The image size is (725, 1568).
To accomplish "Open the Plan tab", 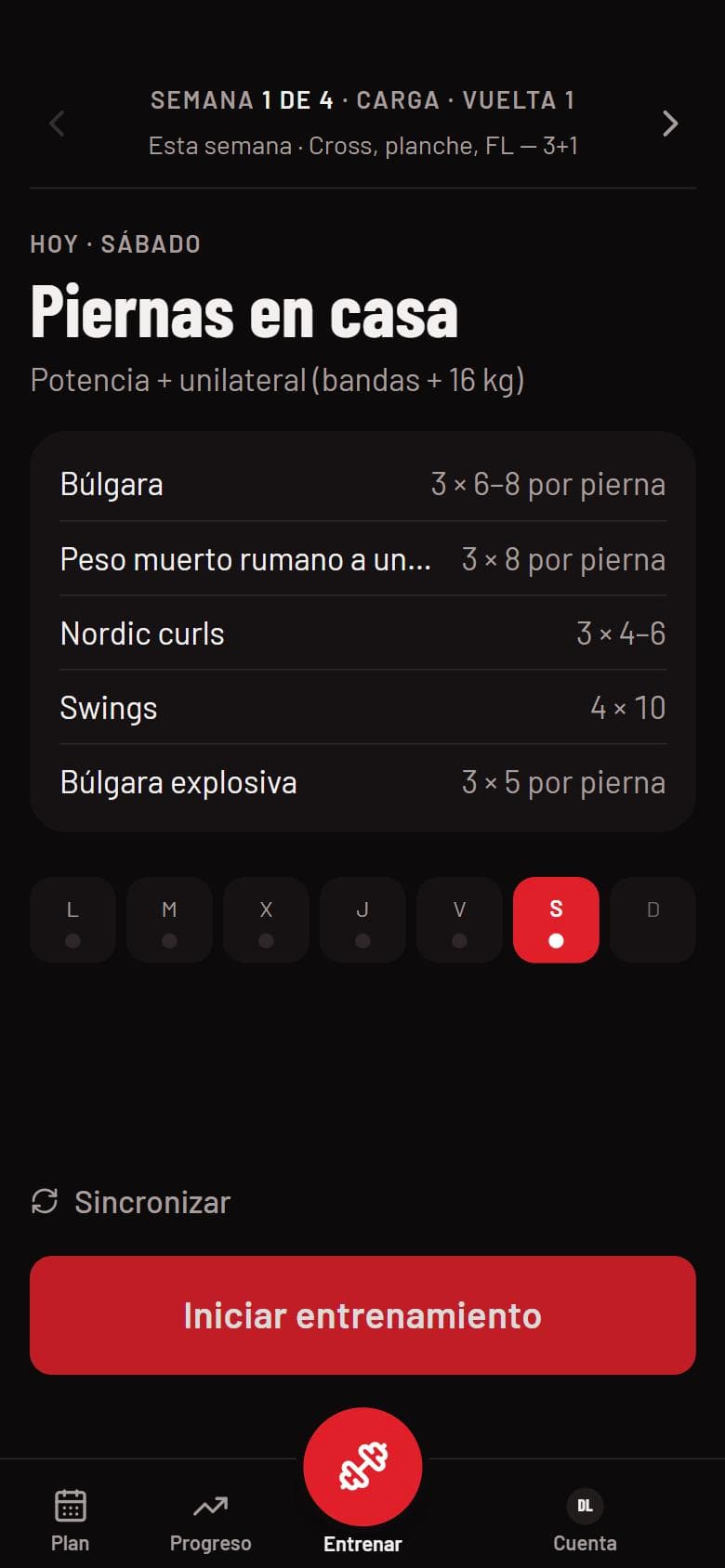I will tap(71, 1520).
